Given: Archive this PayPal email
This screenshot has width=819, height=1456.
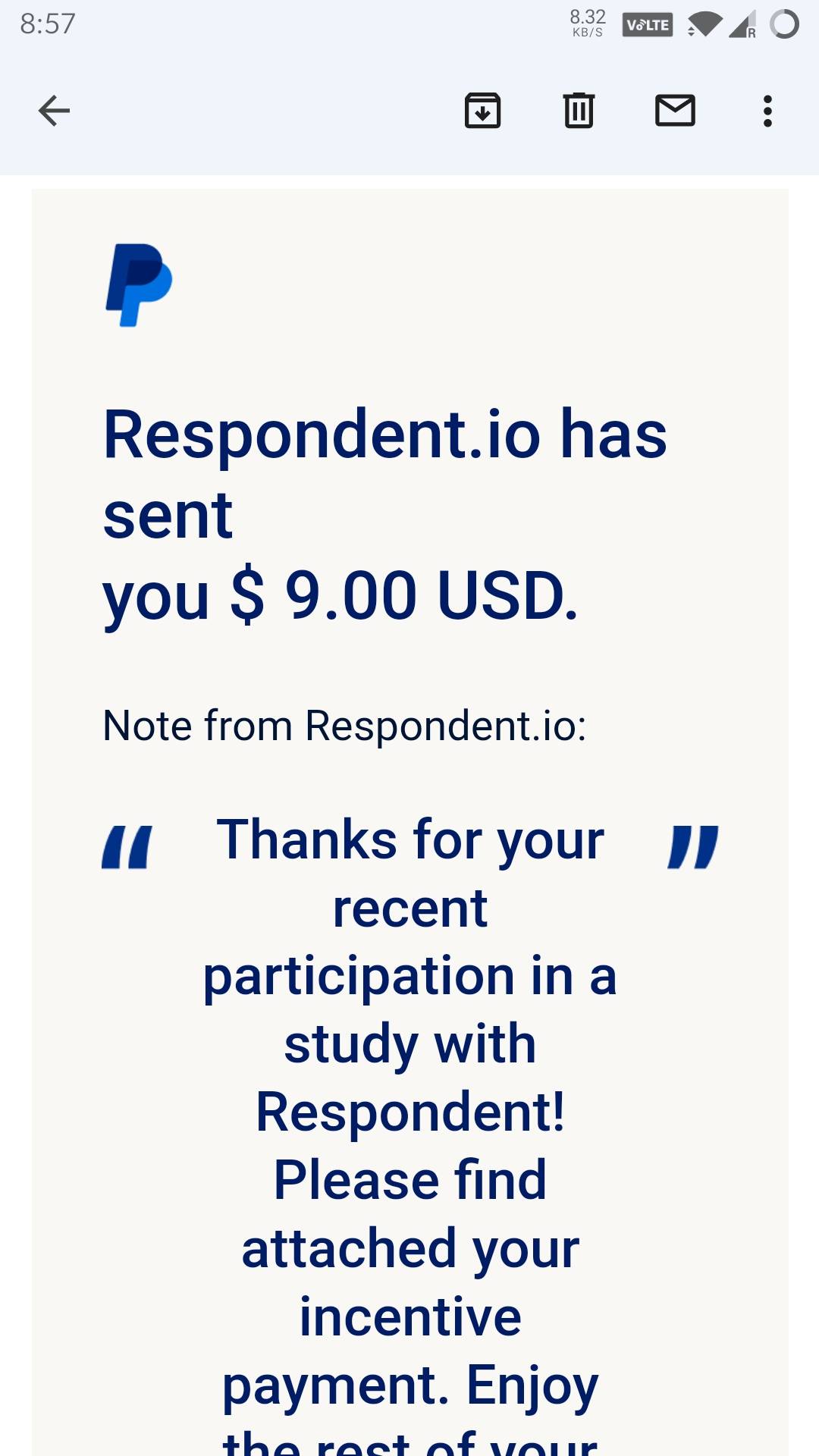Looking at the screenshot, I should 482,111.
